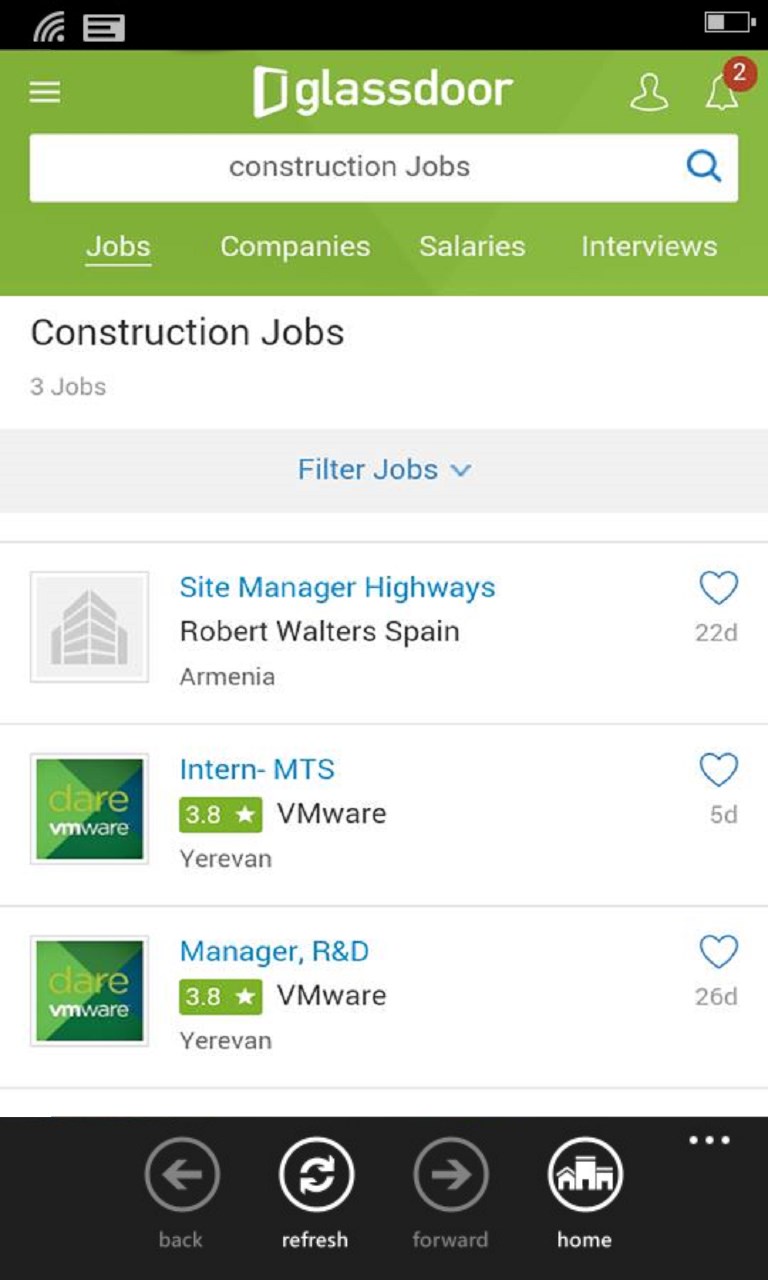Viewport: 768px width, 1280px height.
Task: Switch to the Interviews tab
Action: [x=649, y=247]
